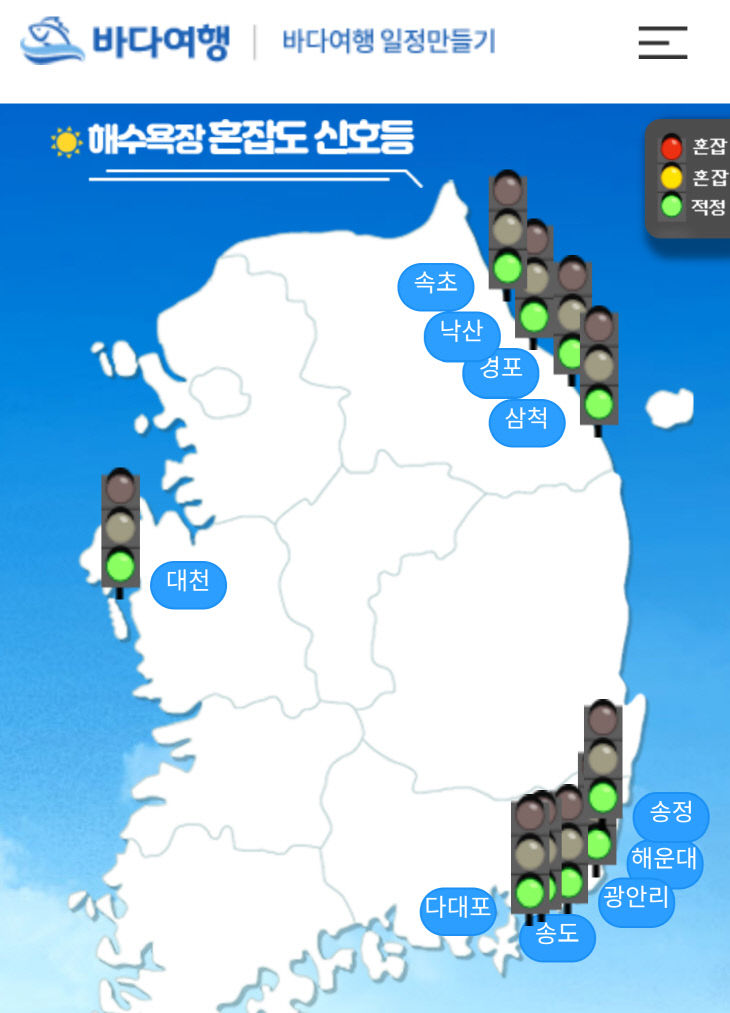Select the 삼척 beach label
Viewport: 730px width, 1013px height.
(x=527, y=421)
